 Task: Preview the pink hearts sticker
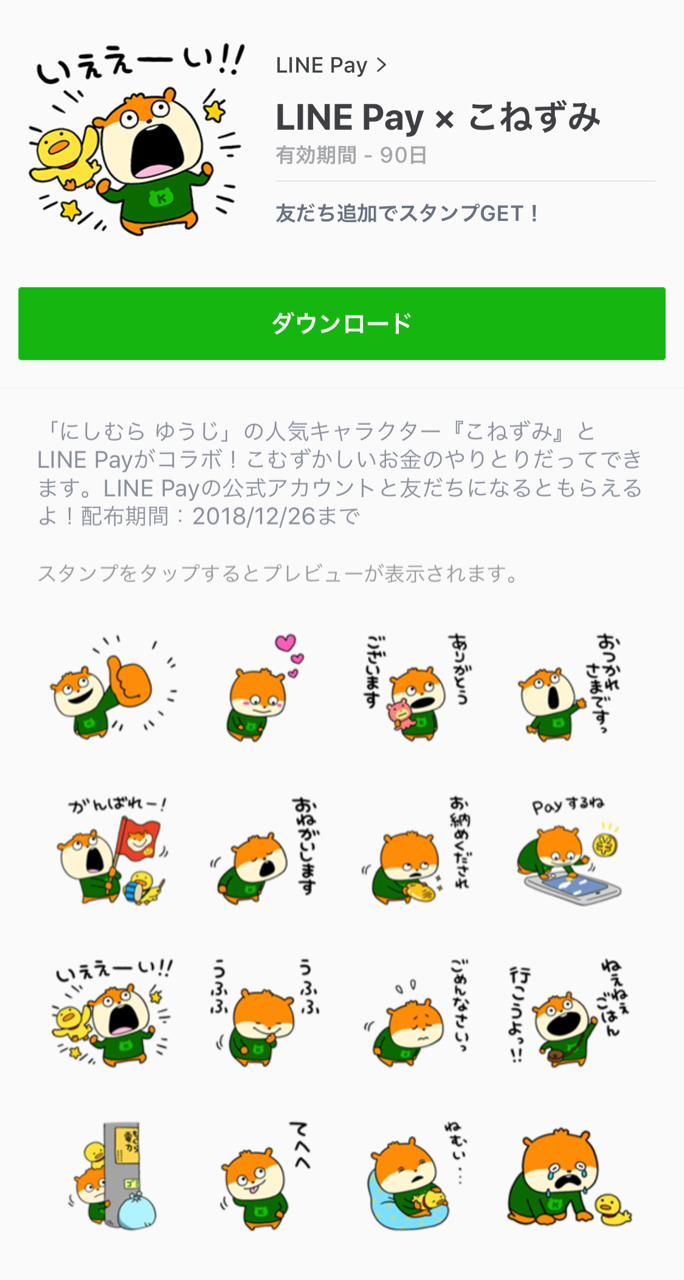click(262, 690)
